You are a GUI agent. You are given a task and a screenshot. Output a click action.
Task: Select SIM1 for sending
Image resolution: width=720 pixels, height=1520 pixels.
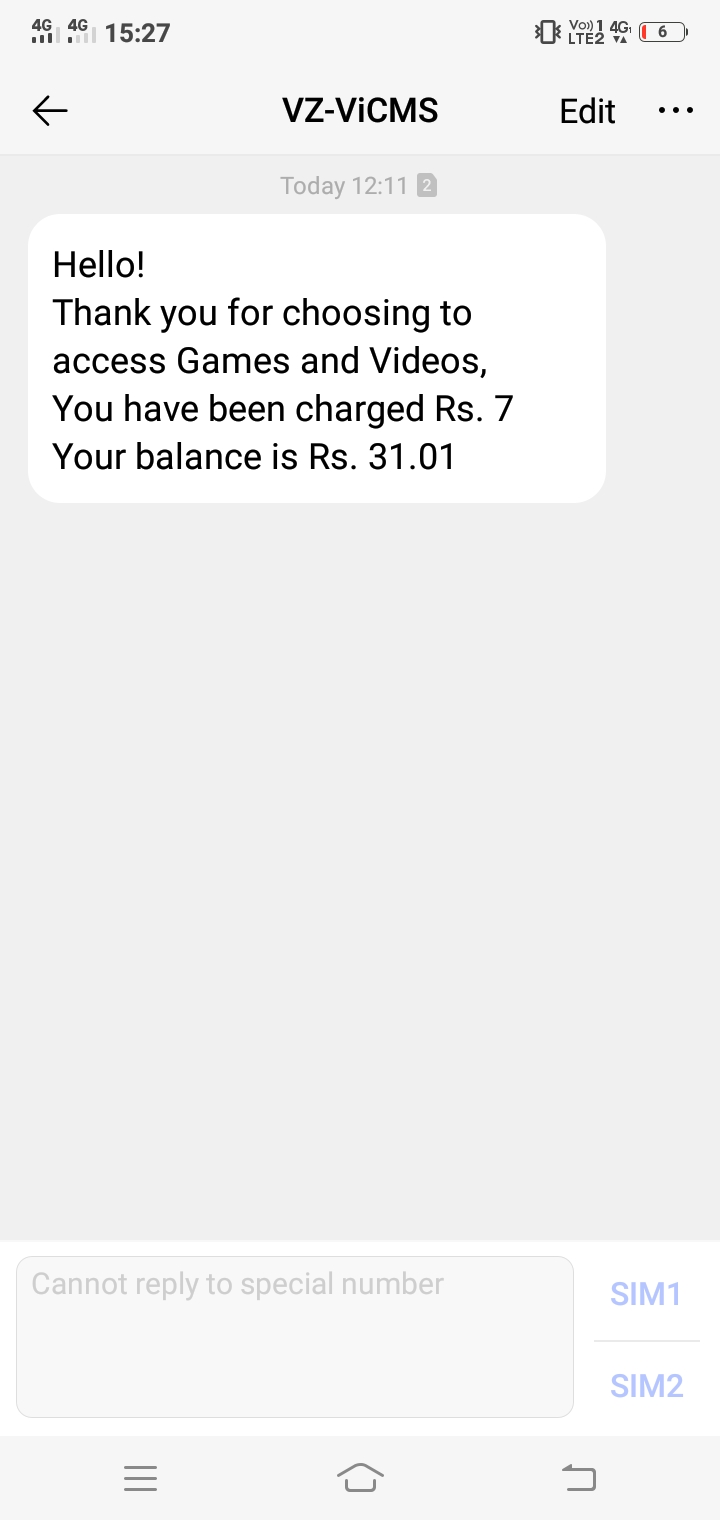tap(646, 1294)
